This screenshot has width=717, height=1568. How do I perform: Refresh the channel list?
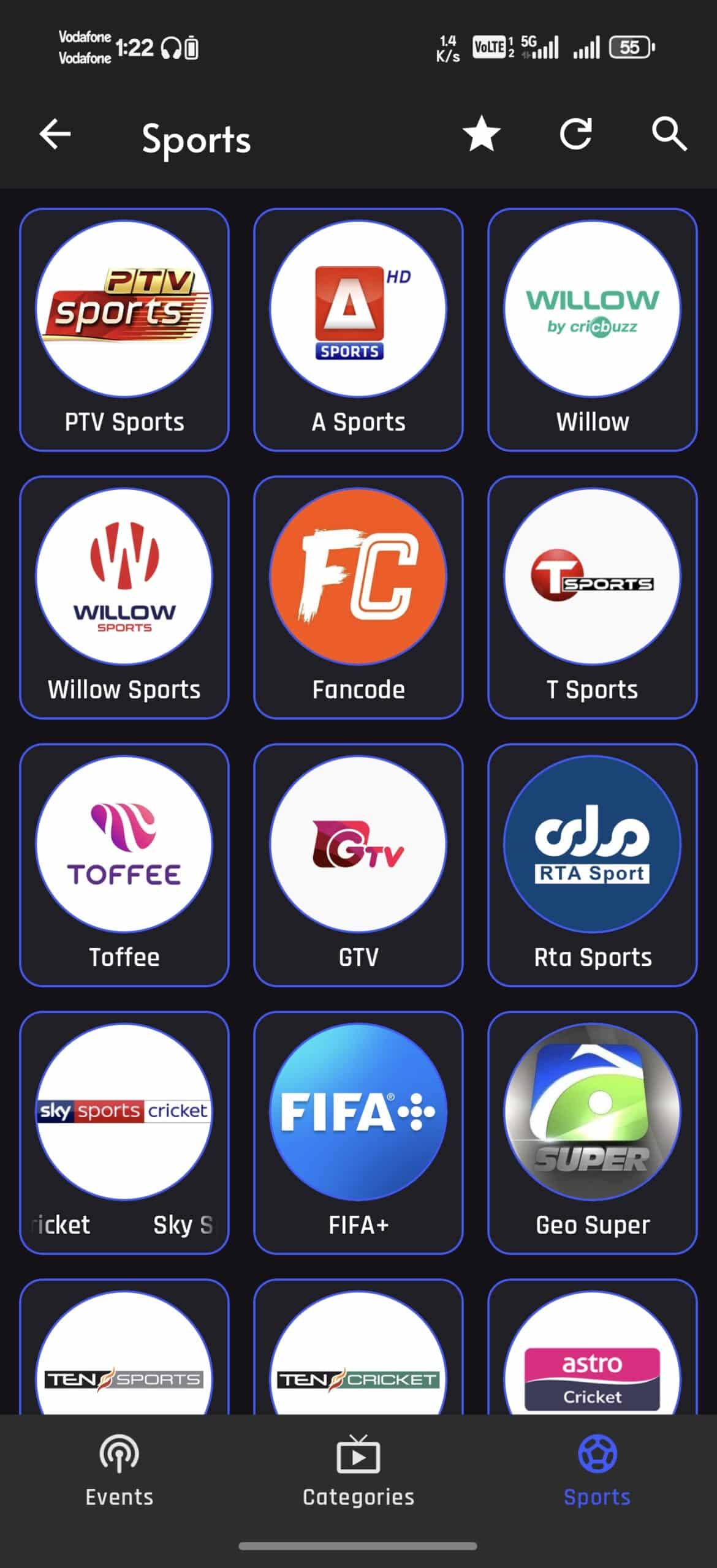pos(576,135)
